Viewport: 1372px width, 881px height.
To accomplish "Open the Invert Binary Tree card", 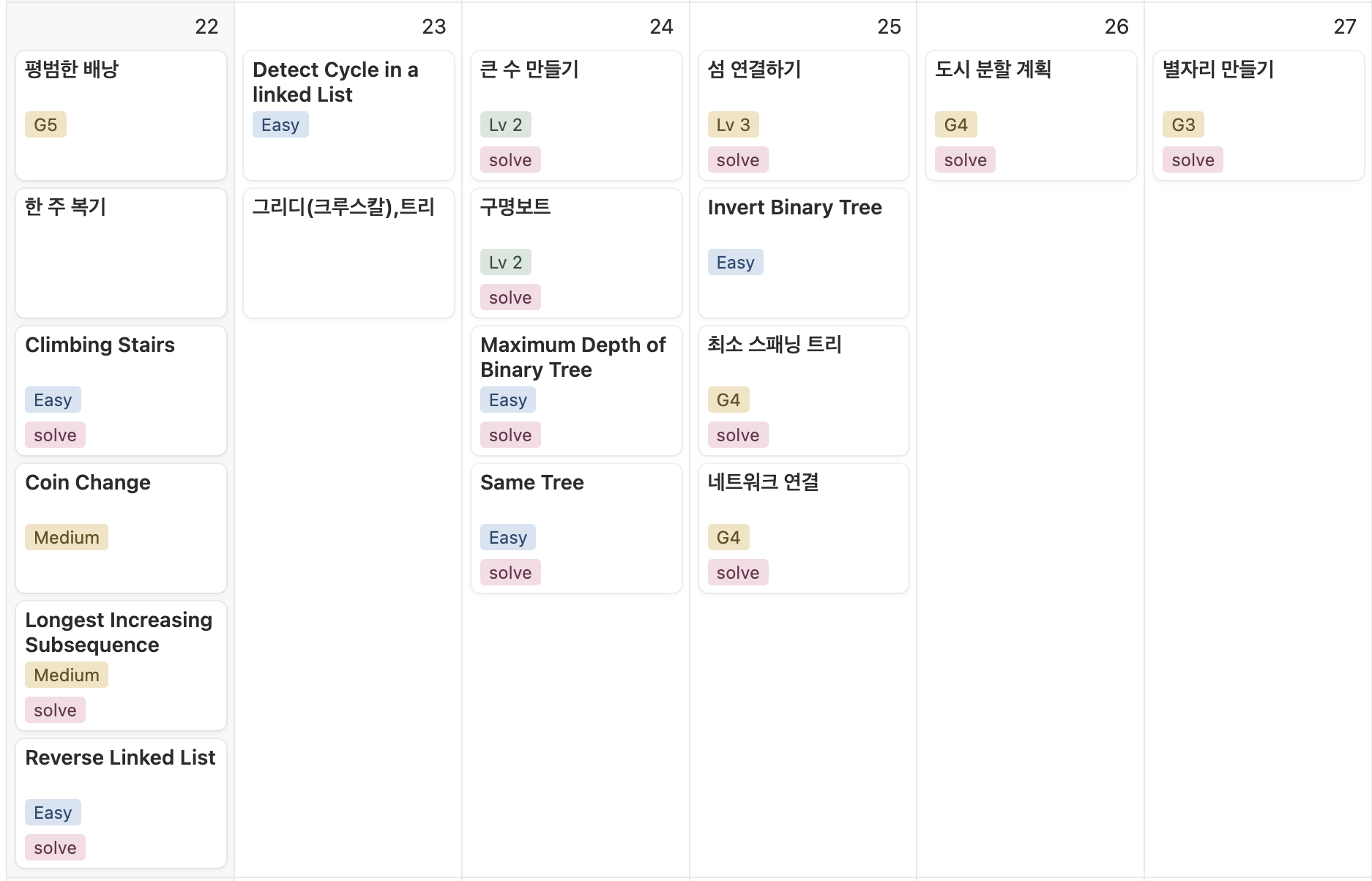I will point(794,207).
